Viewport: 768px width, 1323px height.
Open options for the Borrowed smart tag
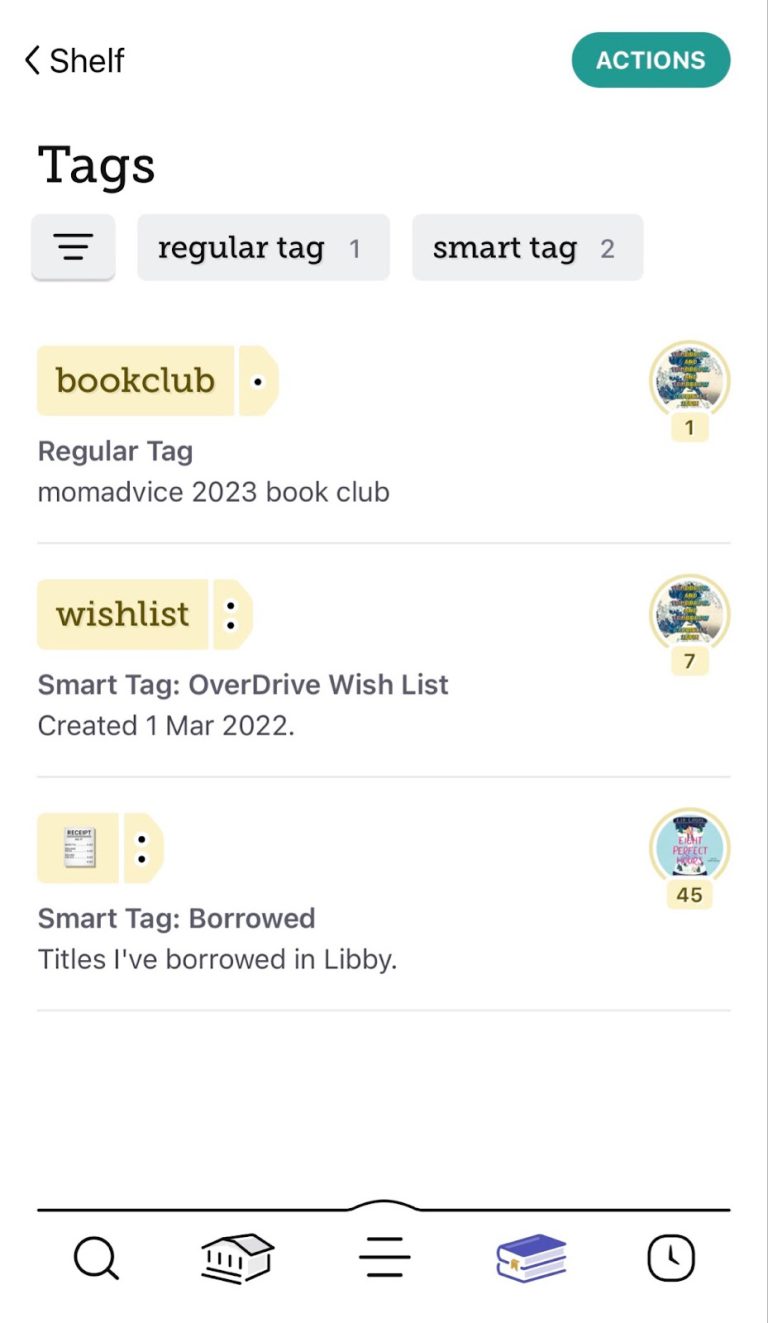(x=176, y=918)
